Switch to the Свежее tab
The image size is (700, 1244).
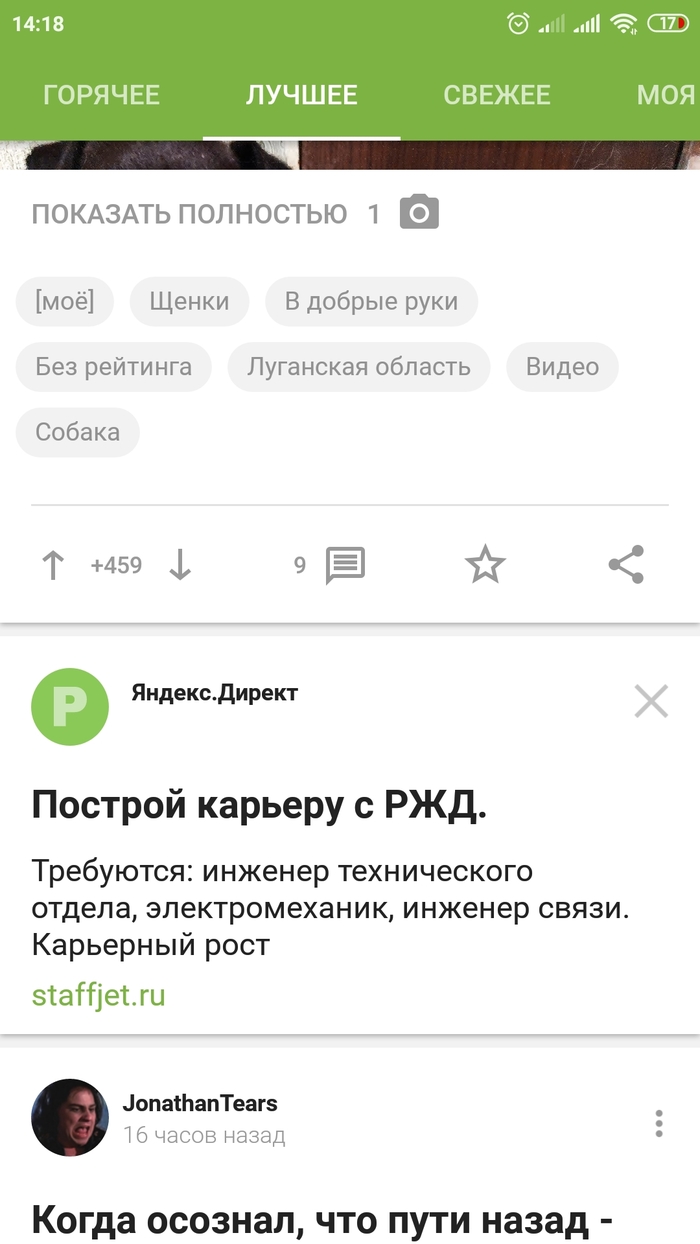(x=497, y=95)
